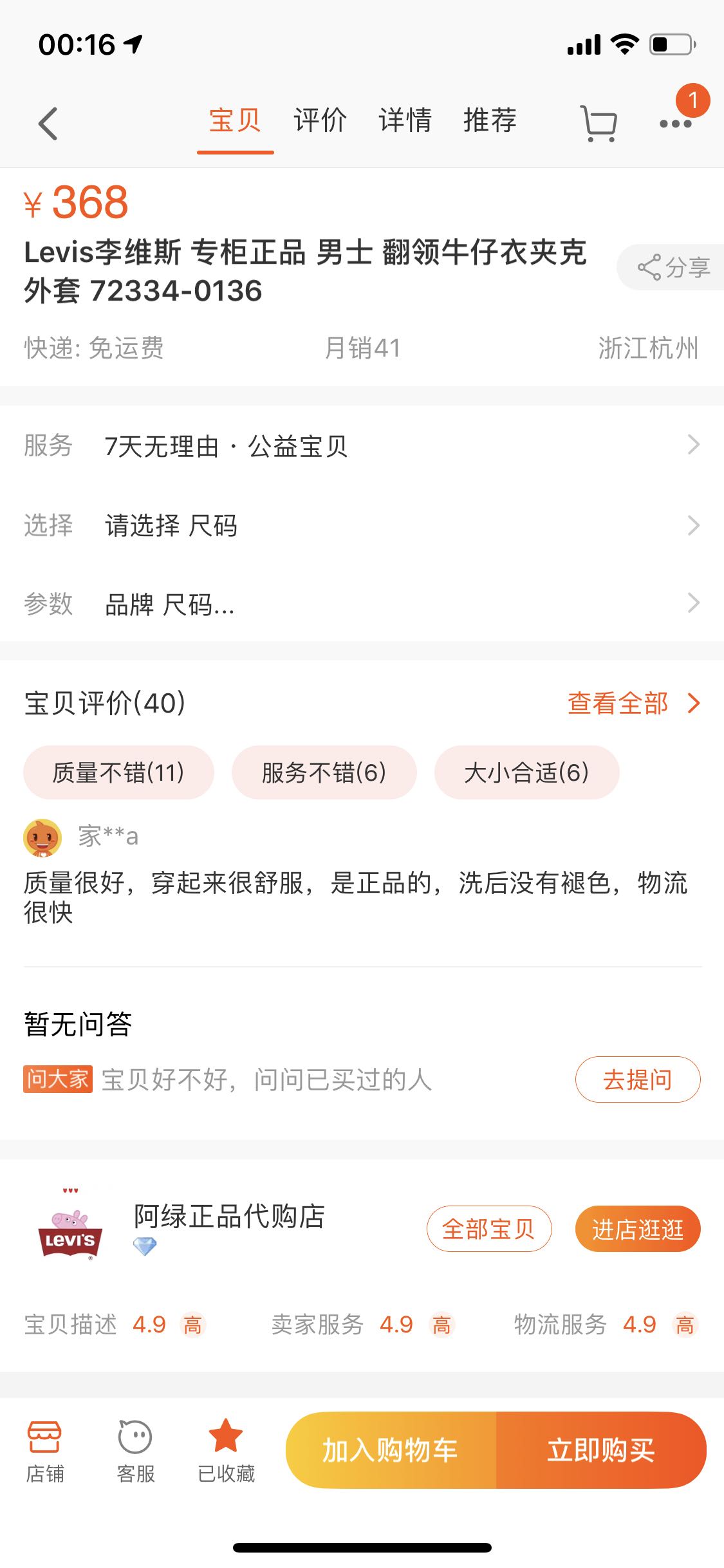
Task: Buy now with 立即购买
Action: click(x=600, y=1450)
